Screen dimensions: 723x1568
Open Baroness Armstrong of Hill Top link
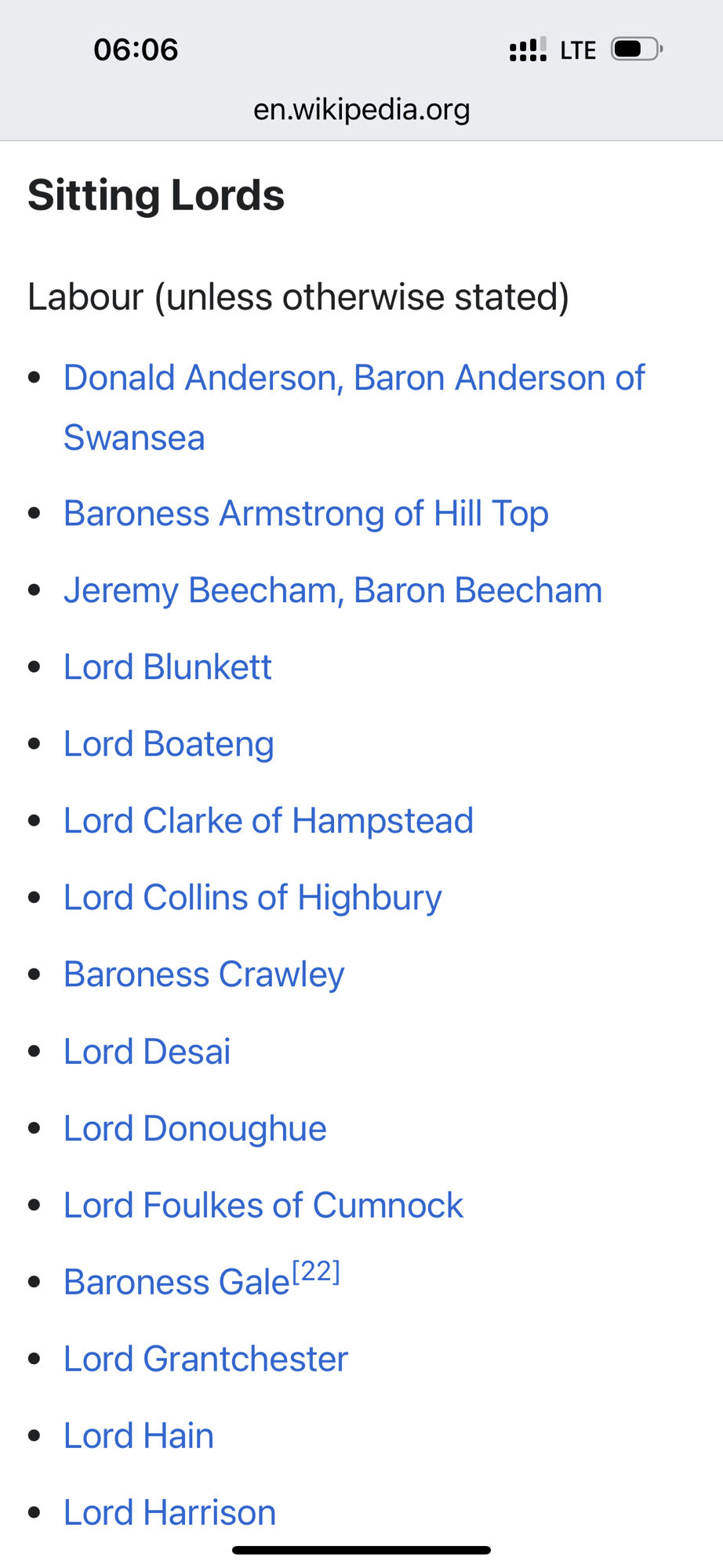point(306,514)
